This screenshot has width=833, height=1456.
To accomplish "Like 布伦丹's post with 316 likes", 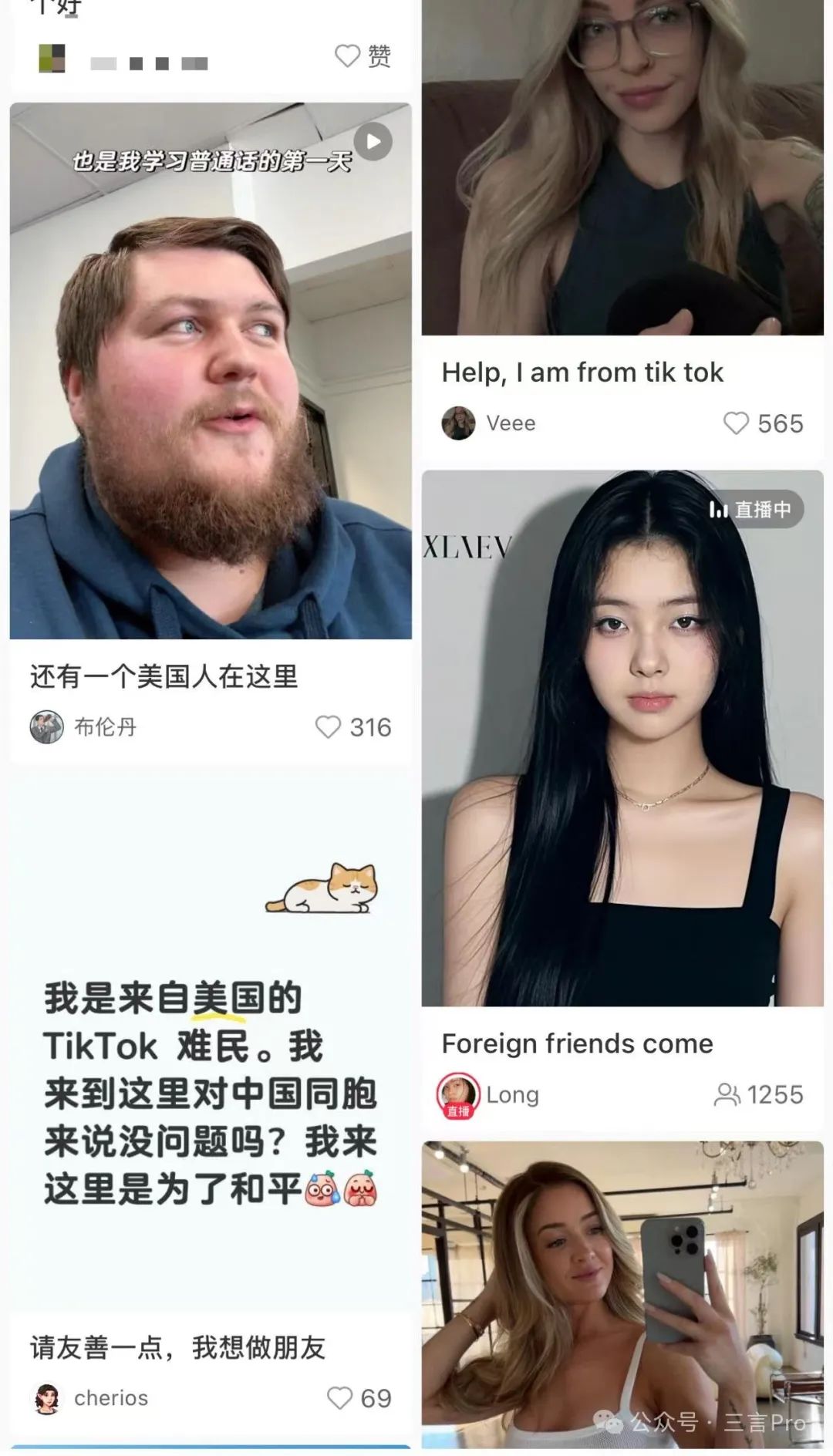I will pyautogui.click(x=329, y=727).
